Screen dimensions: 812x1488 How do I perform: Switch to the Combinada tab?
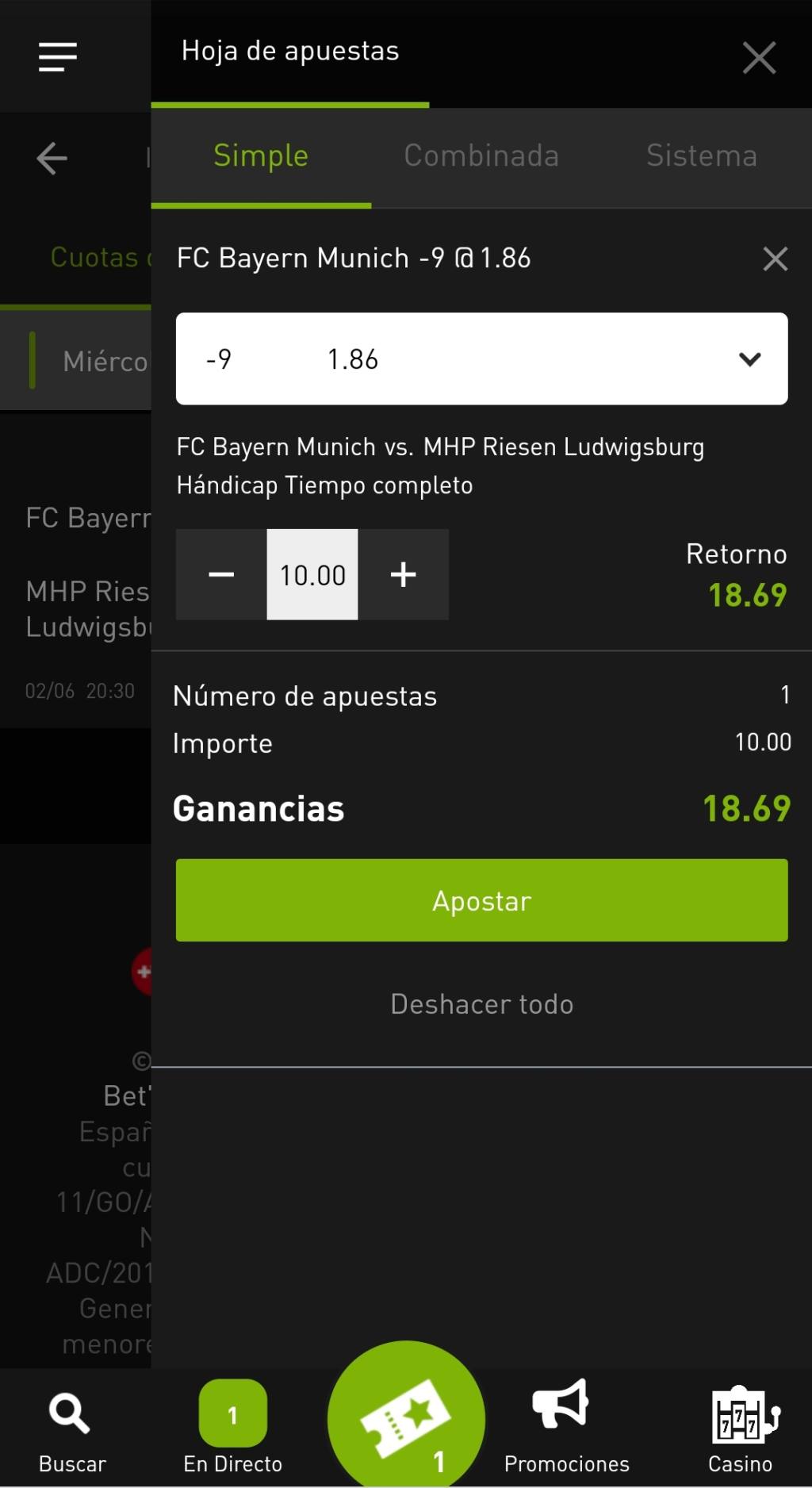tap(481, 156)
